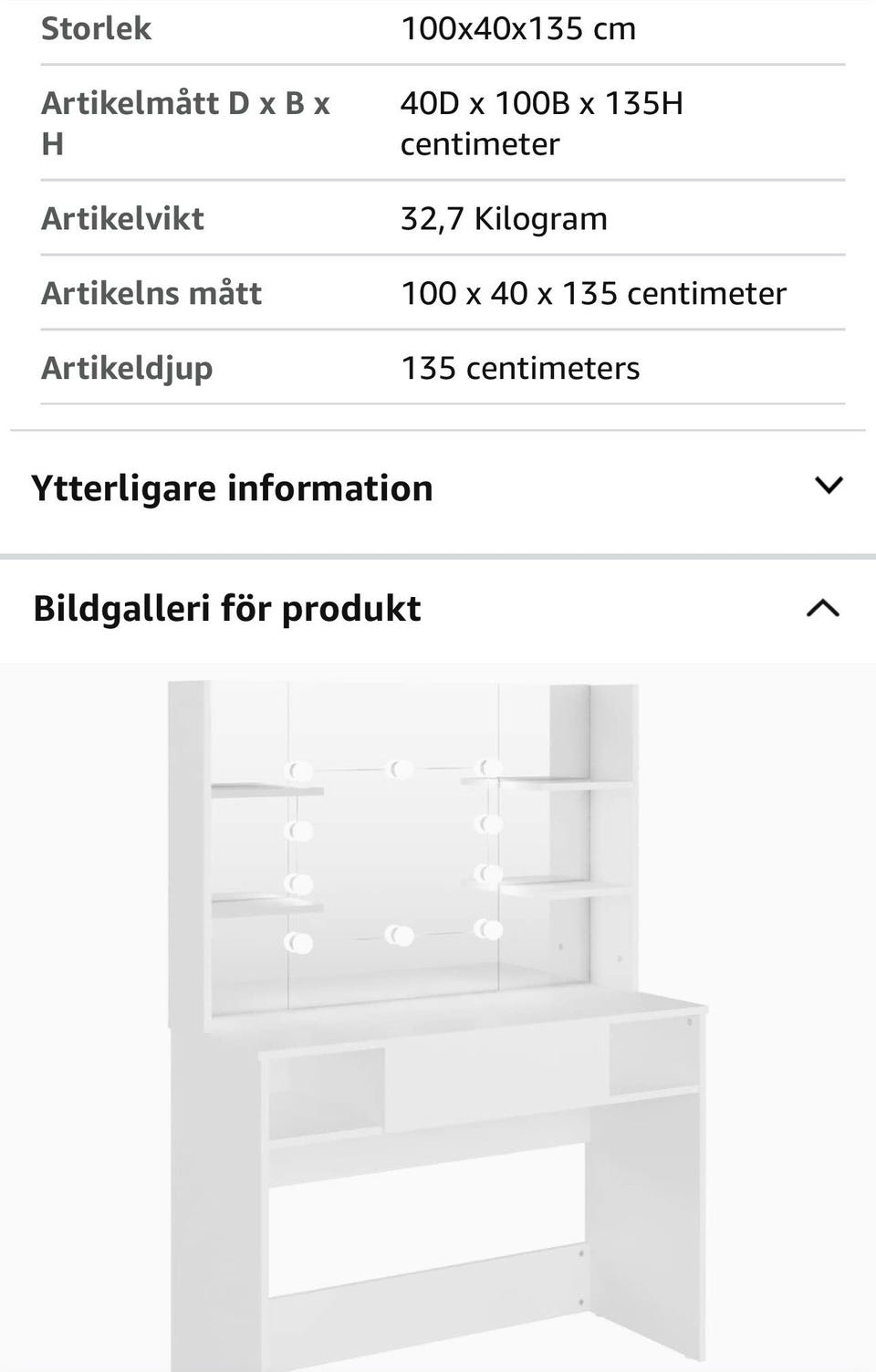Viewport: 876px width, 1372px height.
Task: Select the Artikeldjup label
Action: pos(127,368)
